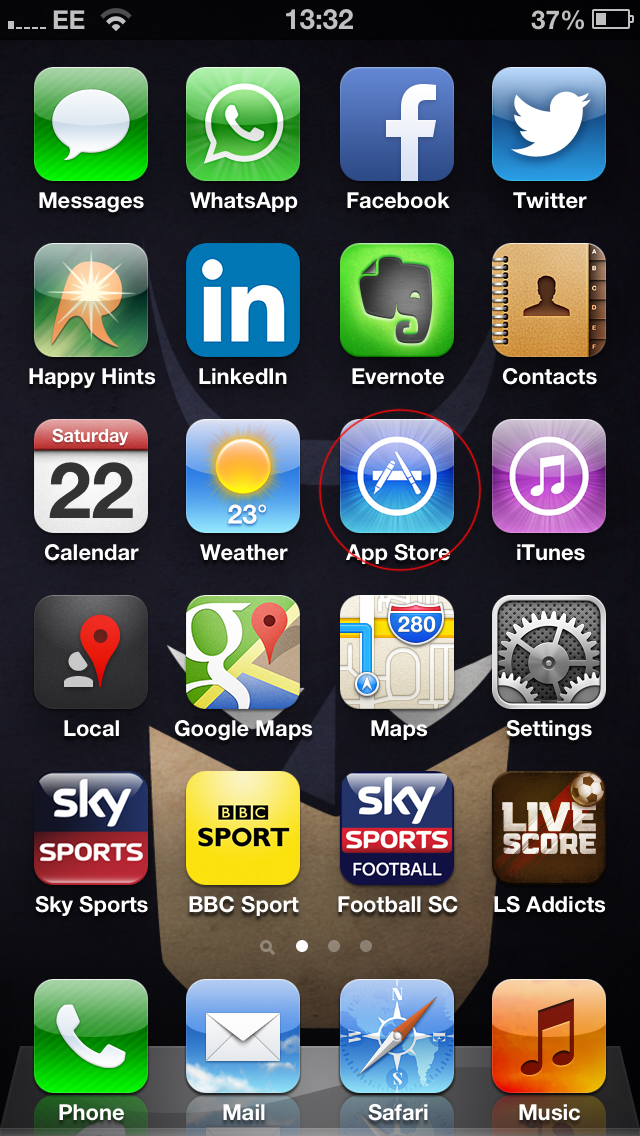The width and height of the screenshot is (640, 1136).
Task: Open LS Addicts live scores
Action: pos(549,828)
